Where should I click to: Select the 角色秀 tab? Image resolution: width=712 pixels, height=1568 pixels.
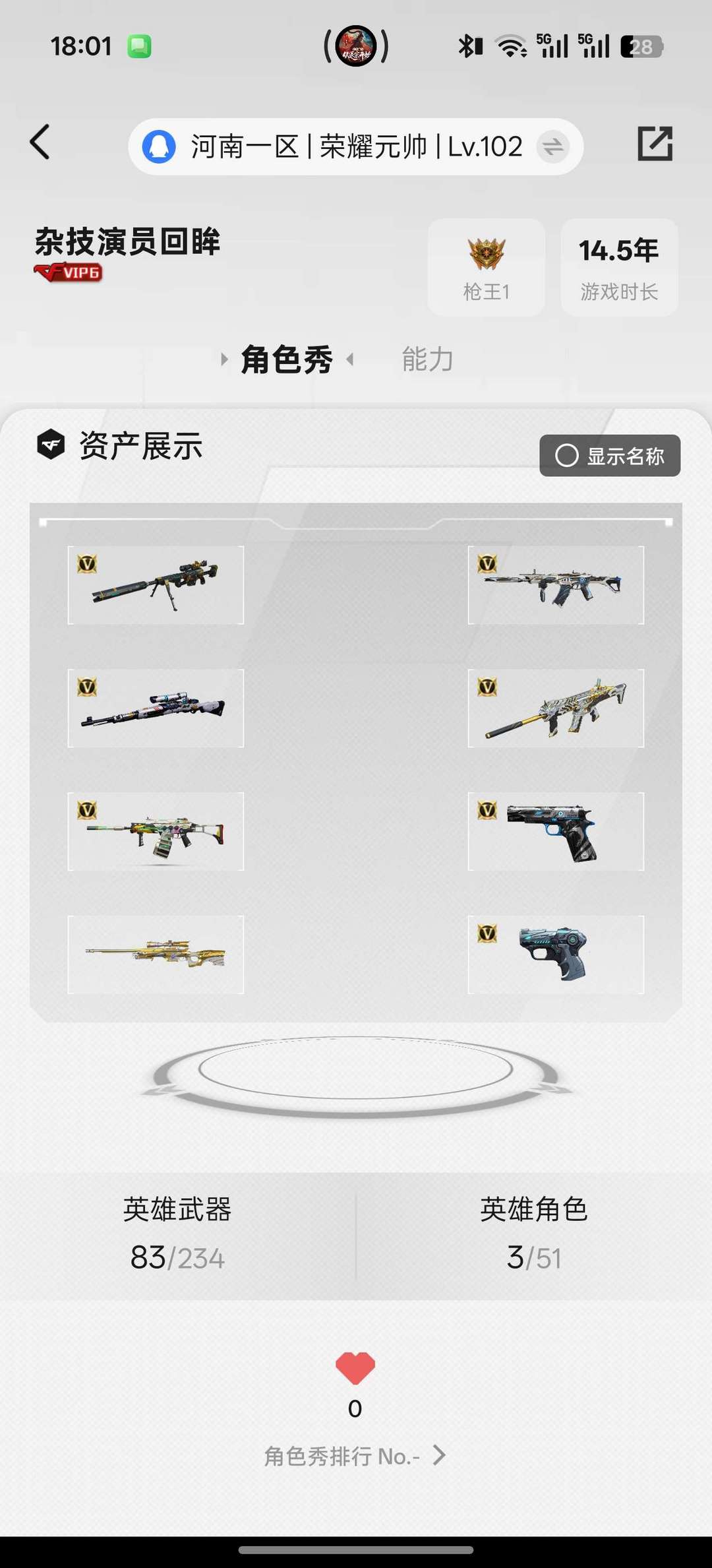[287, 360]
